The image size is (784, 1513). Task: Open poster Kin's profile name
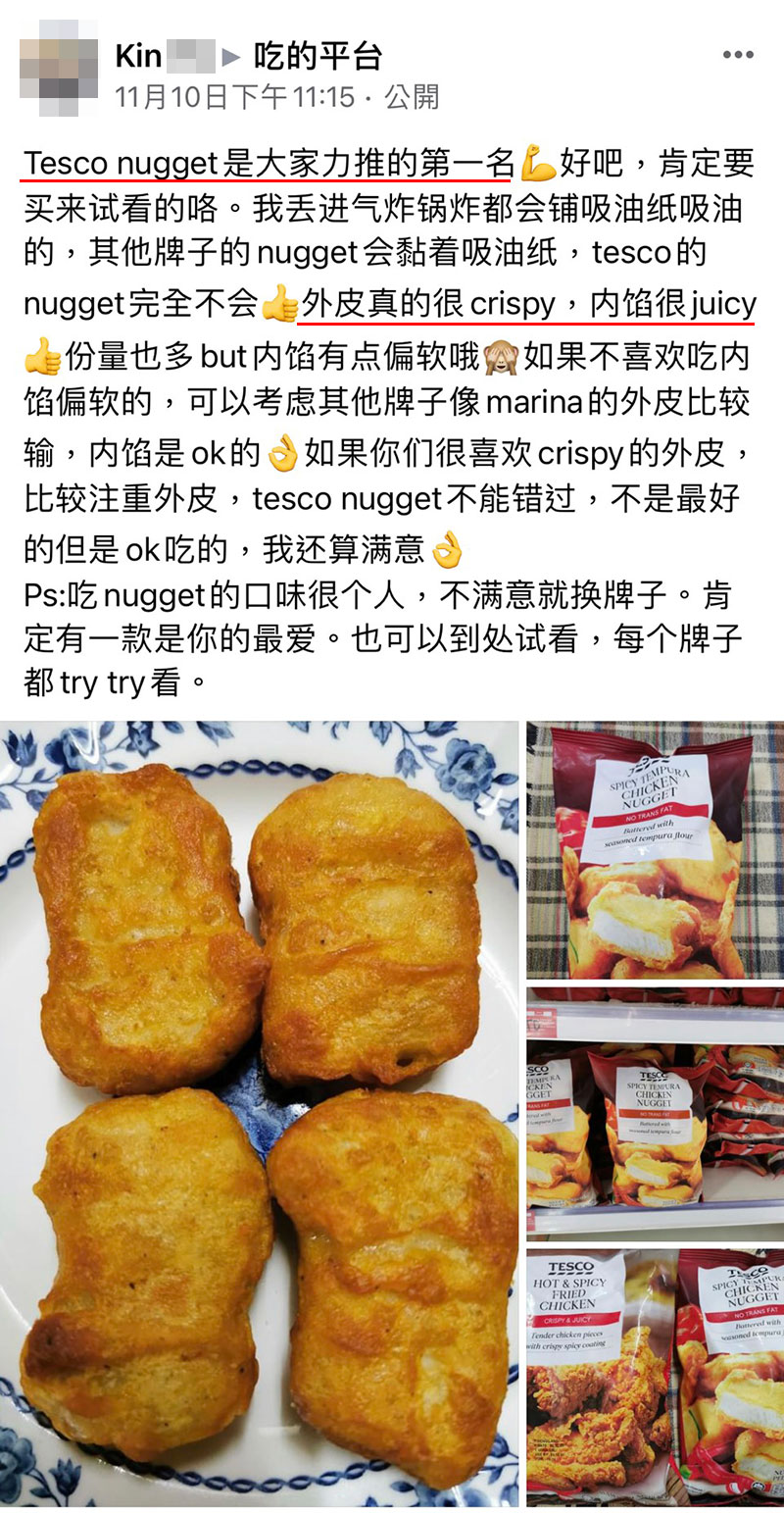(x=138, y=56)
